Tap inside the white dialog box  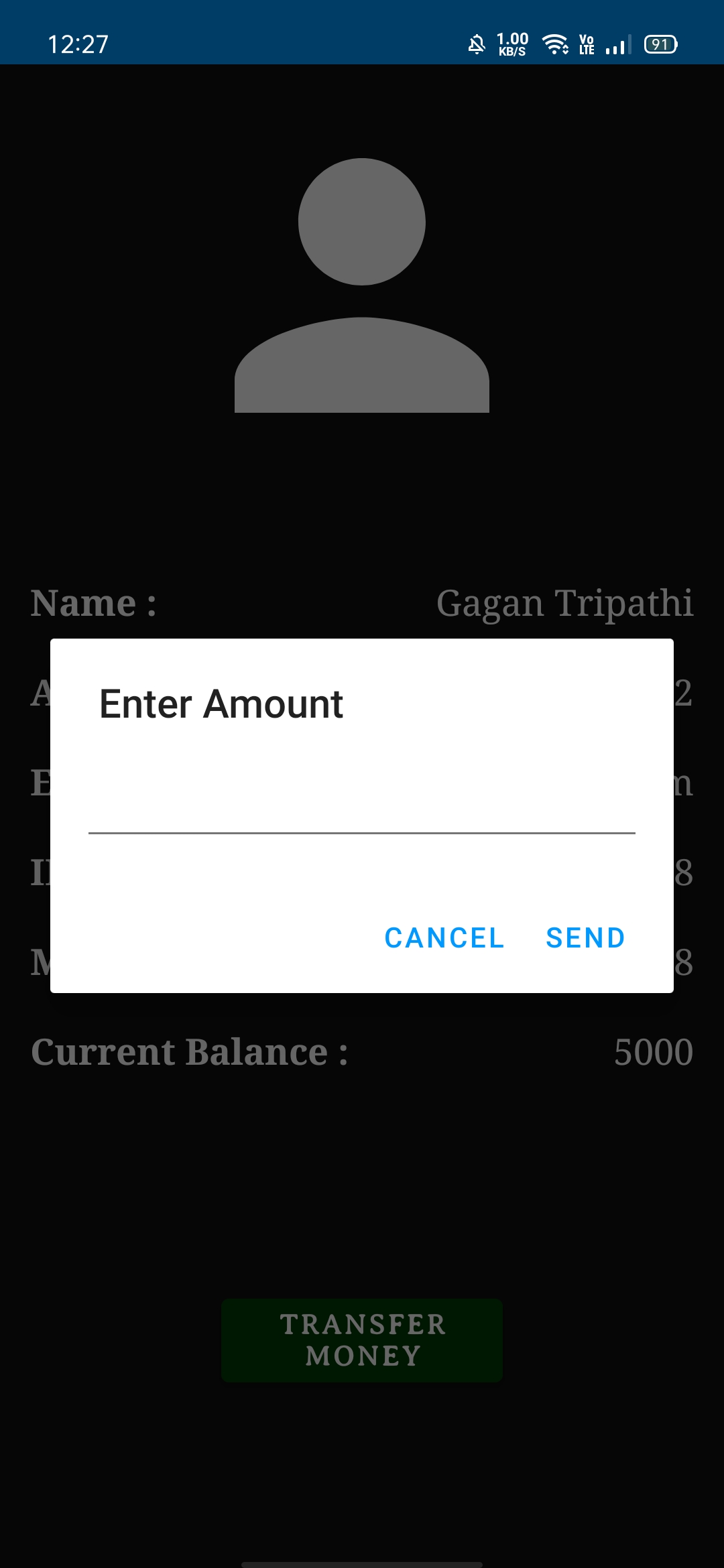tap(362, 771)
